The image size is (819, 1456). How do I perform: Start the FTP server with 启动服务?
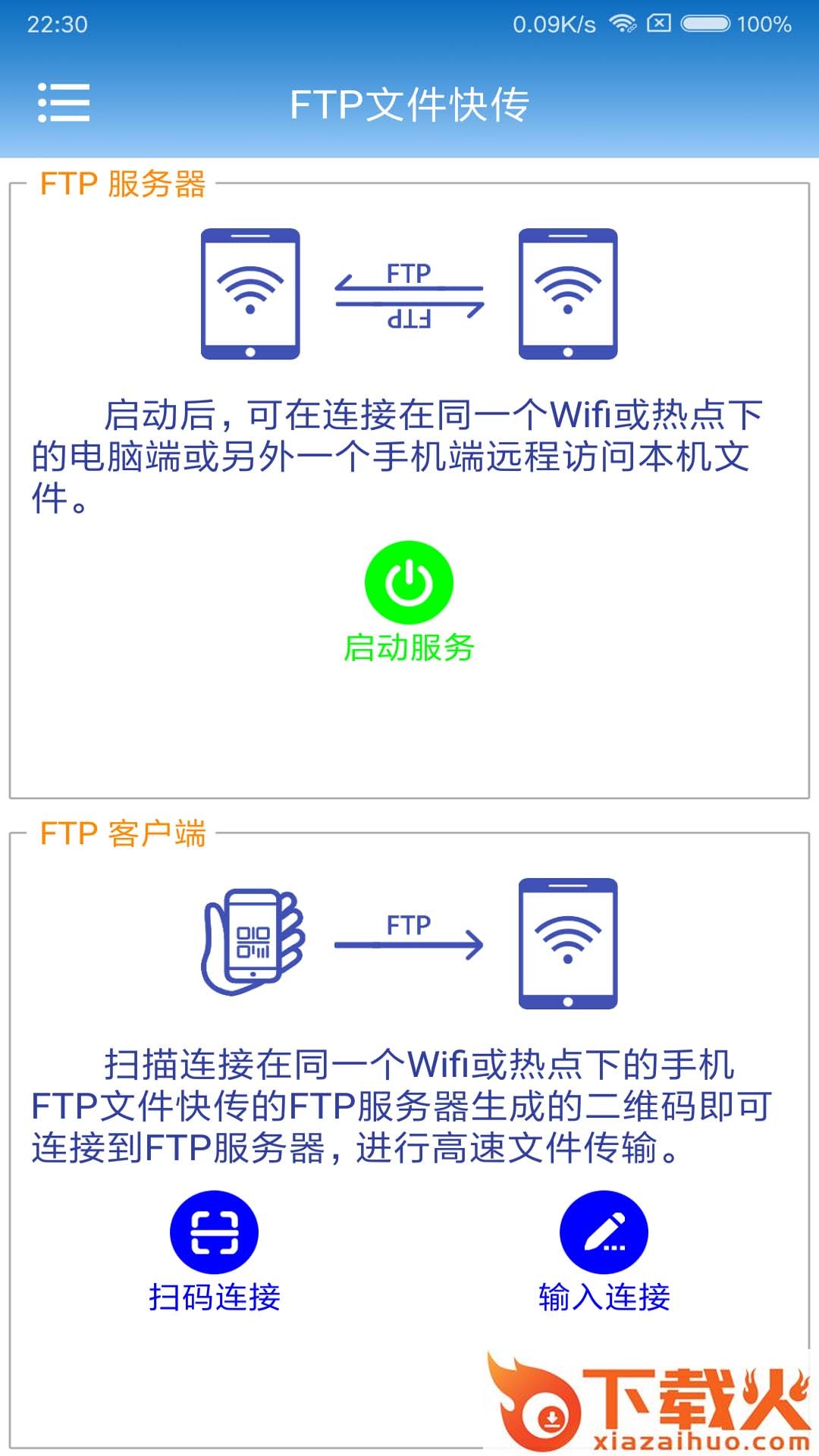point(409,583)
